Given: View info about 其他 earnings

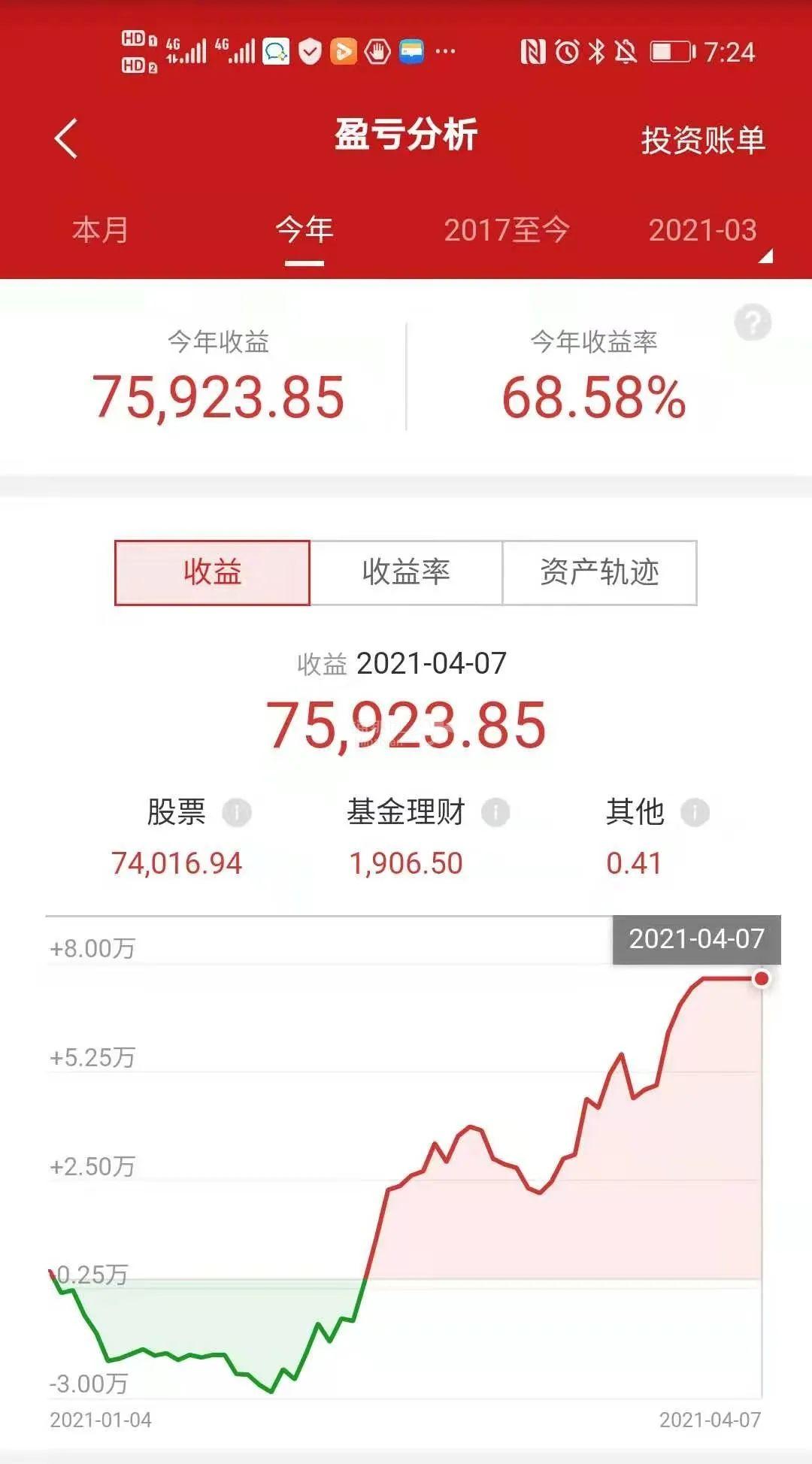Looking at the screenshot, I should [x=695, y=813].
